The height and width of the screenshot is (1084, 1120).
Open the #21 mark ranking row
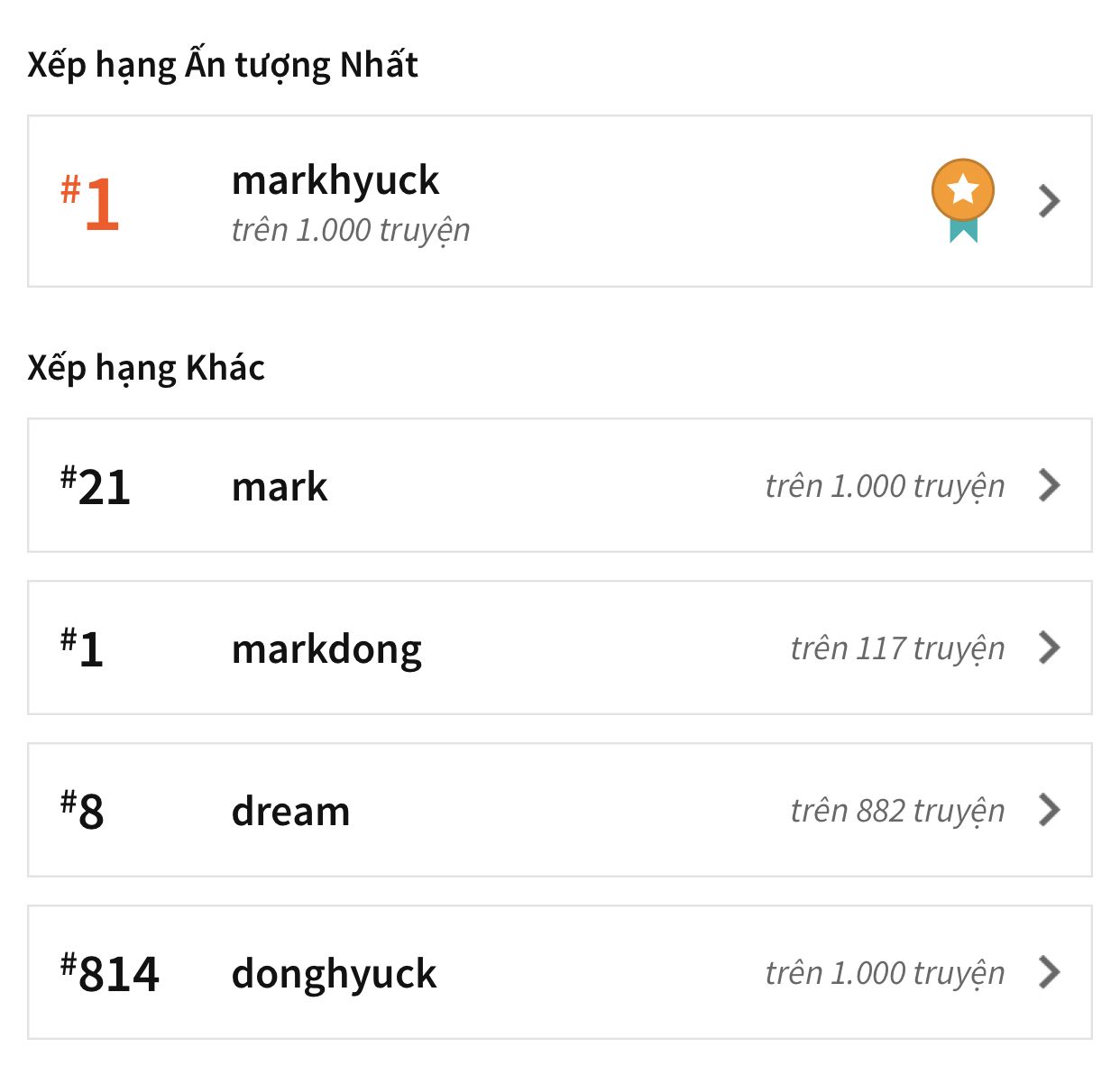click(x=559, y=485)
